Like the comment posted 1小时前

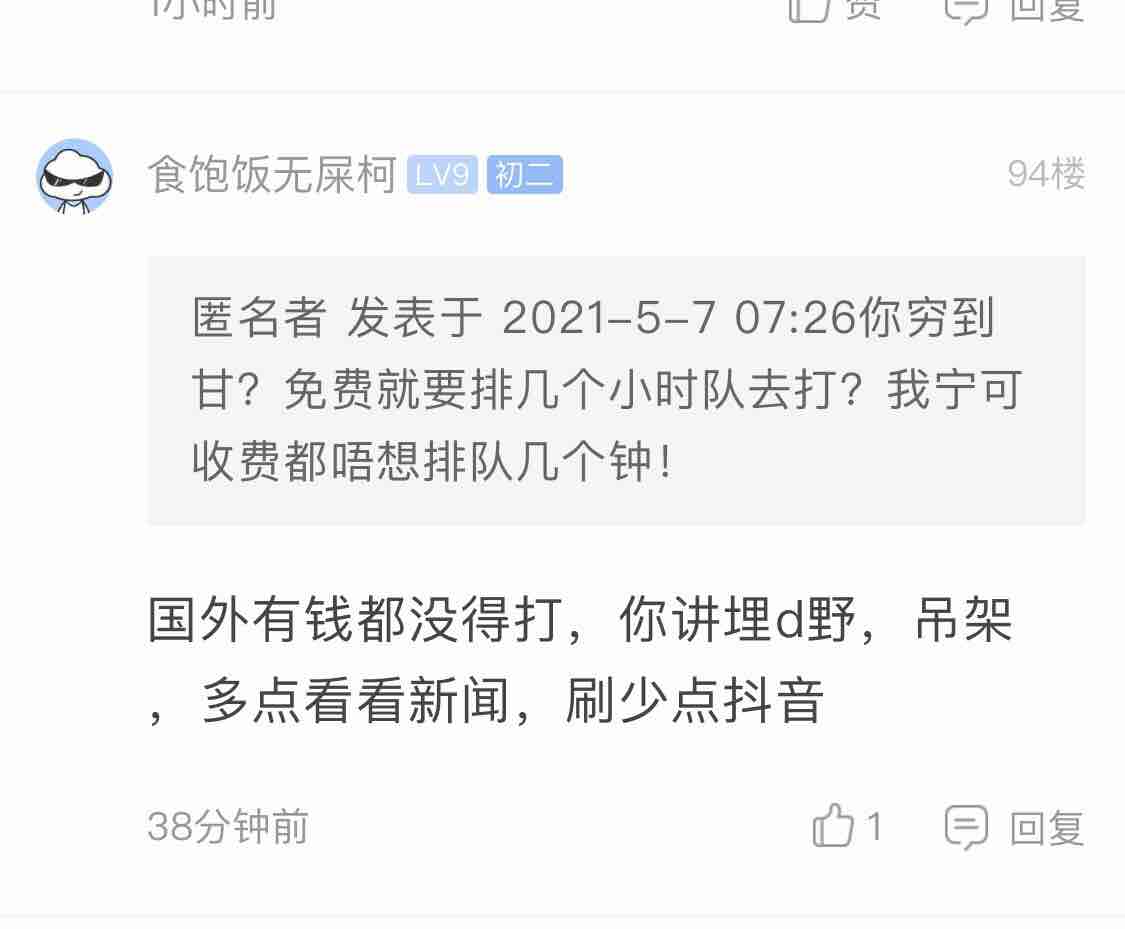coord(835,8)
